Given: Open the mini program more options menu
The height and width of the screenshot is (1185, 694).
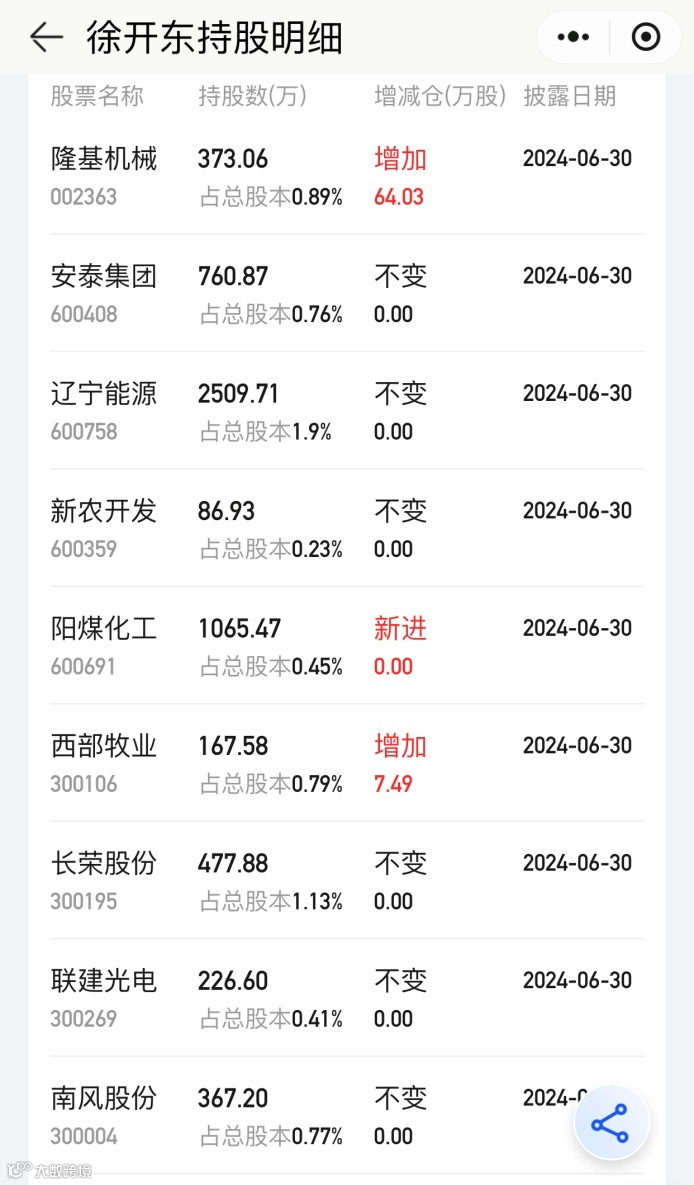Looking at the screenshot, I should [573, 38].
